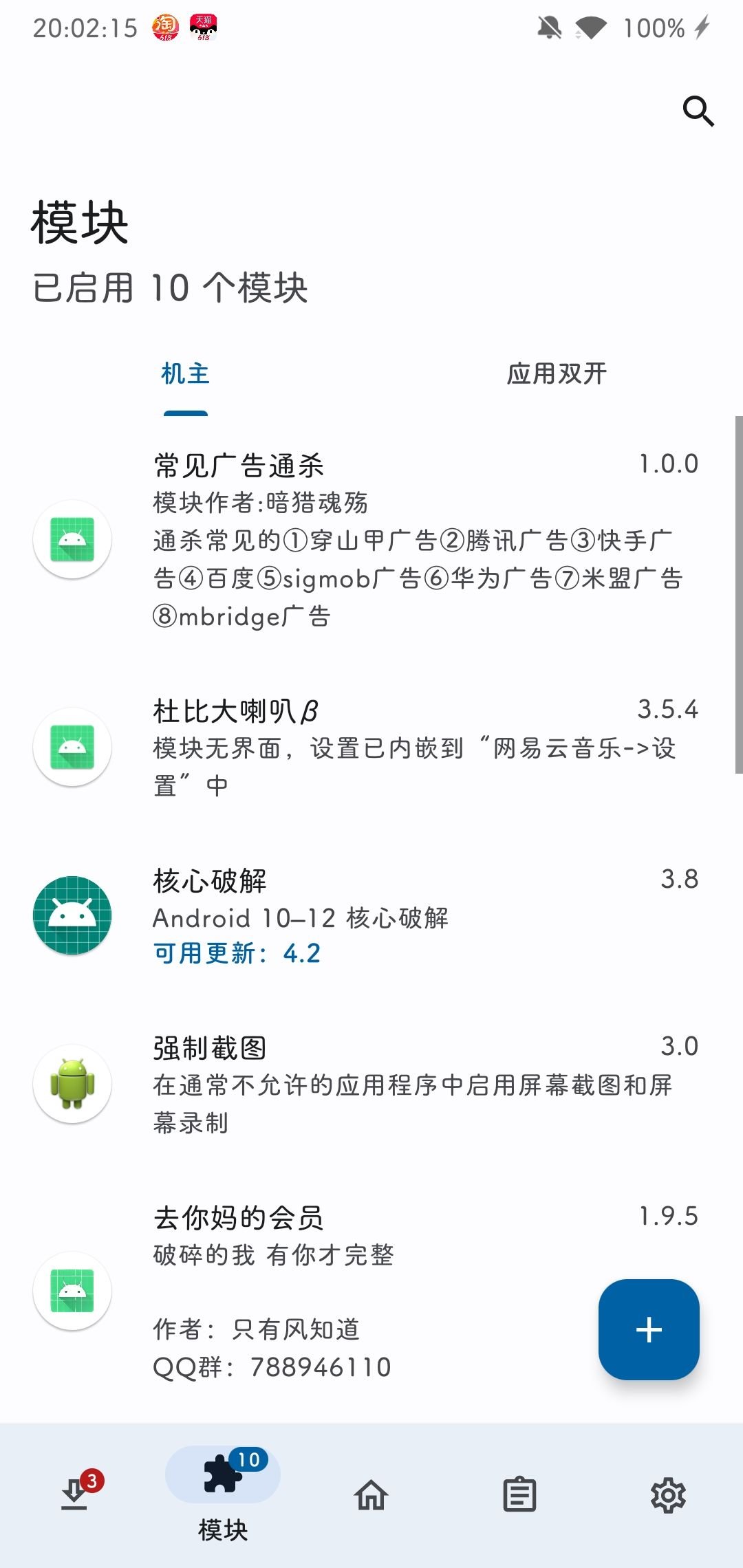Viewport: 743px width, 1568px height.
Task: Tap the 常见广告通杀 module app icon
Action: pos(72,541)
